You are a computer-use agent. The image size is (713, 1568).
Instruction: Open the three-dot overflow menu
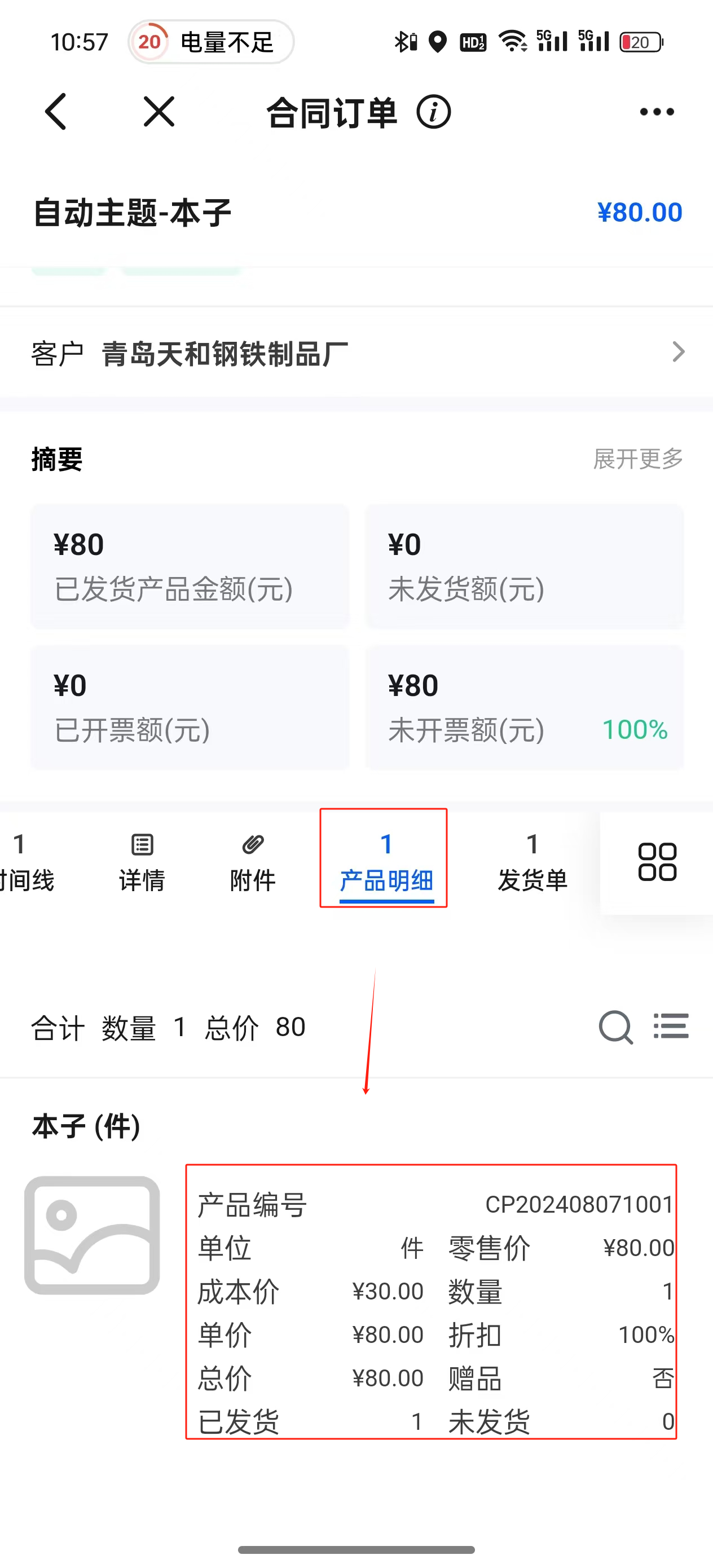coord(657,112)
